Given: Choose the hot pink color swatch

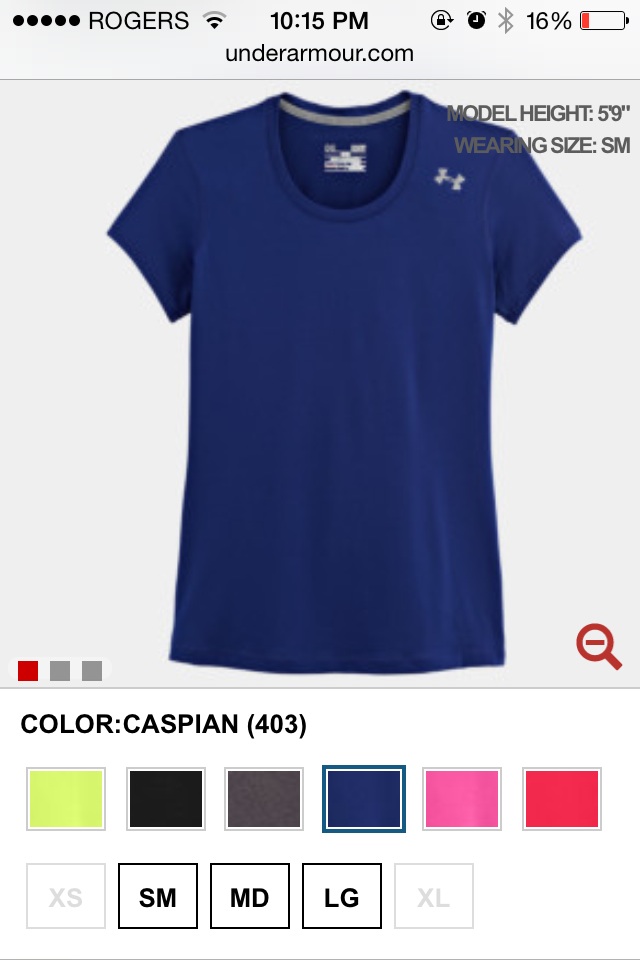Looking at the screenshot, I should [x=462, y=799].
